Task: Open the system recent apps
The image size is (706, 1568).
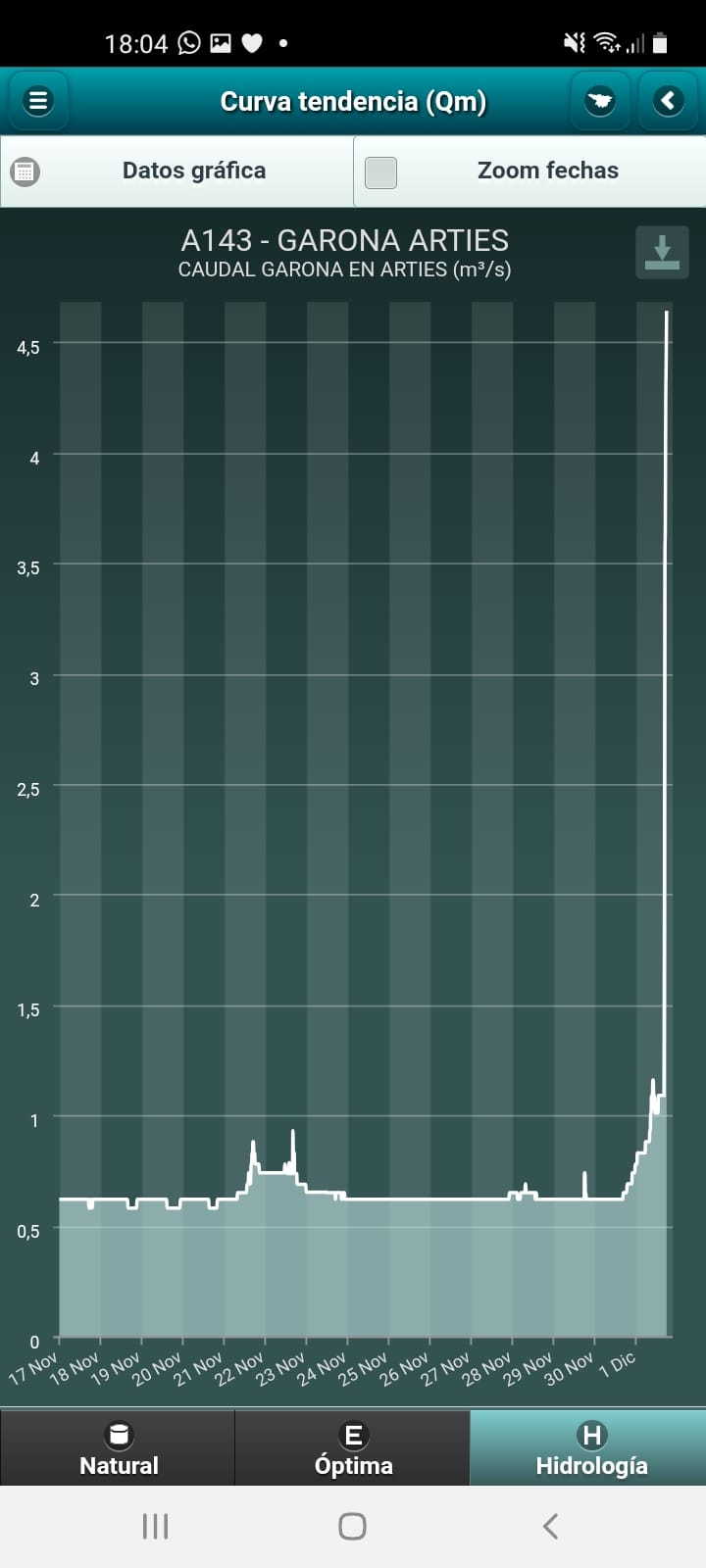Action: point(155,1526)
